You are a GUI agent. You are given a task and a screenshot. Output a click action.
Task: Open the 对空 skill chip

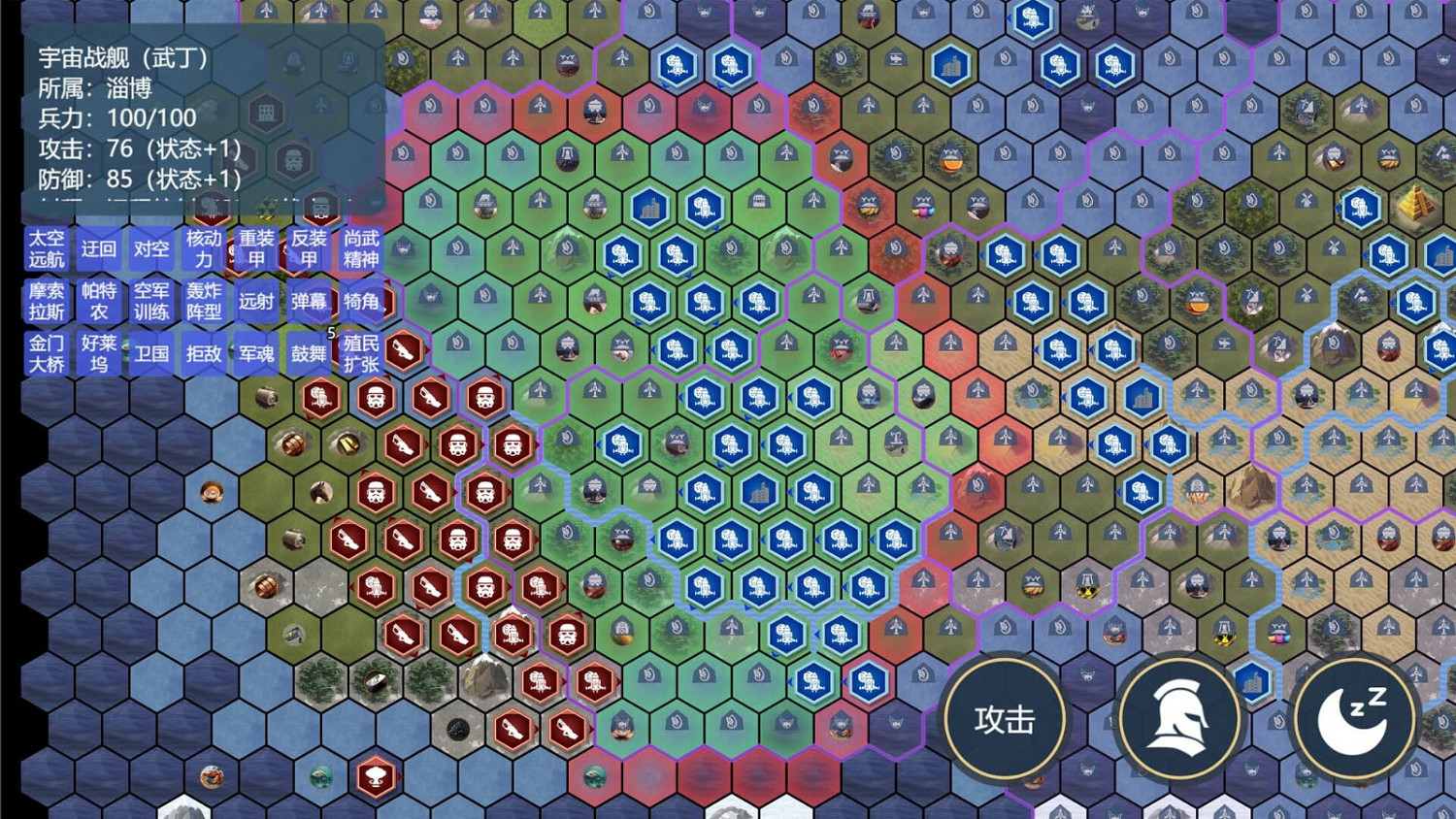coord(151,248)
